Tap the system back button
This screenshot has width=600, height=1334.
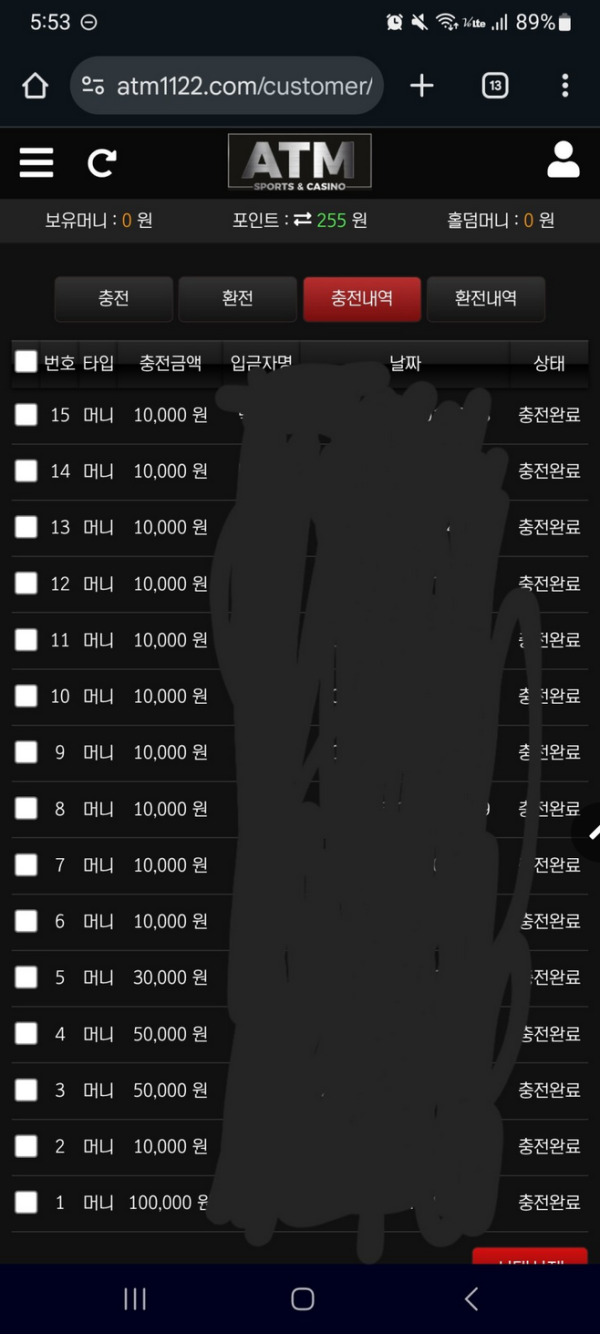pos(471,1299)
